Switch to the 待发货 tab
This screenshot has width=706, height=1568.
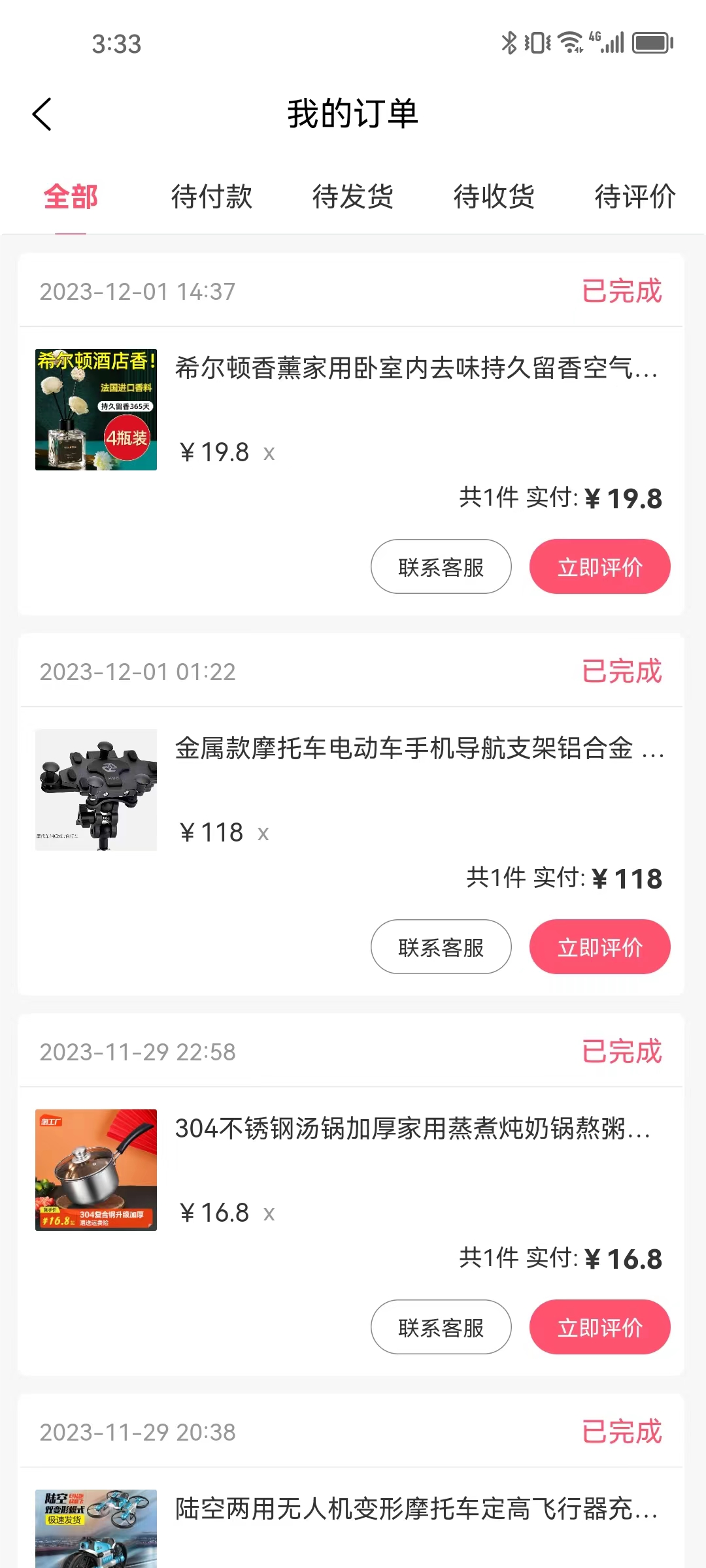353,197
